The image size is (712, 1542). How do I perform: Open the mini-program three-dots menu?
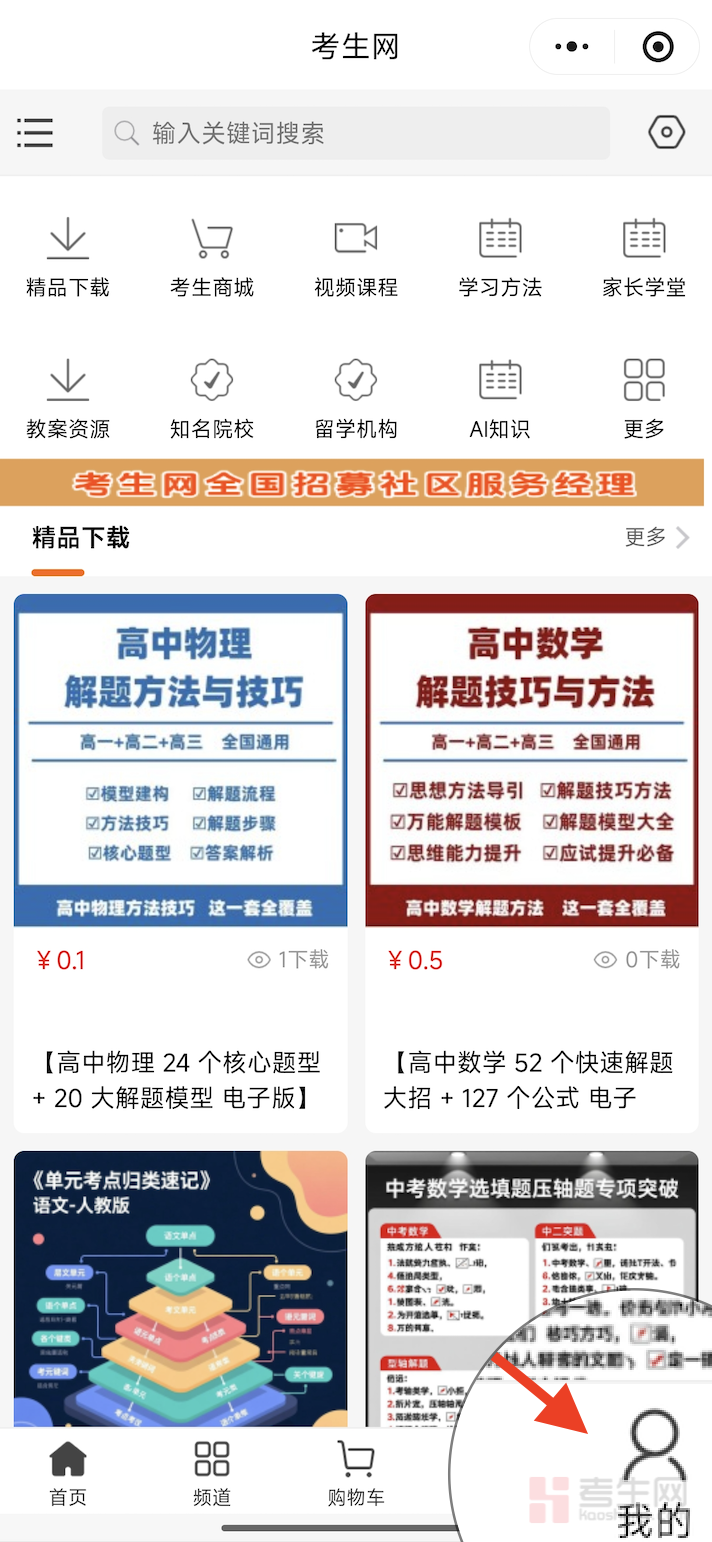tap(572, 46)
